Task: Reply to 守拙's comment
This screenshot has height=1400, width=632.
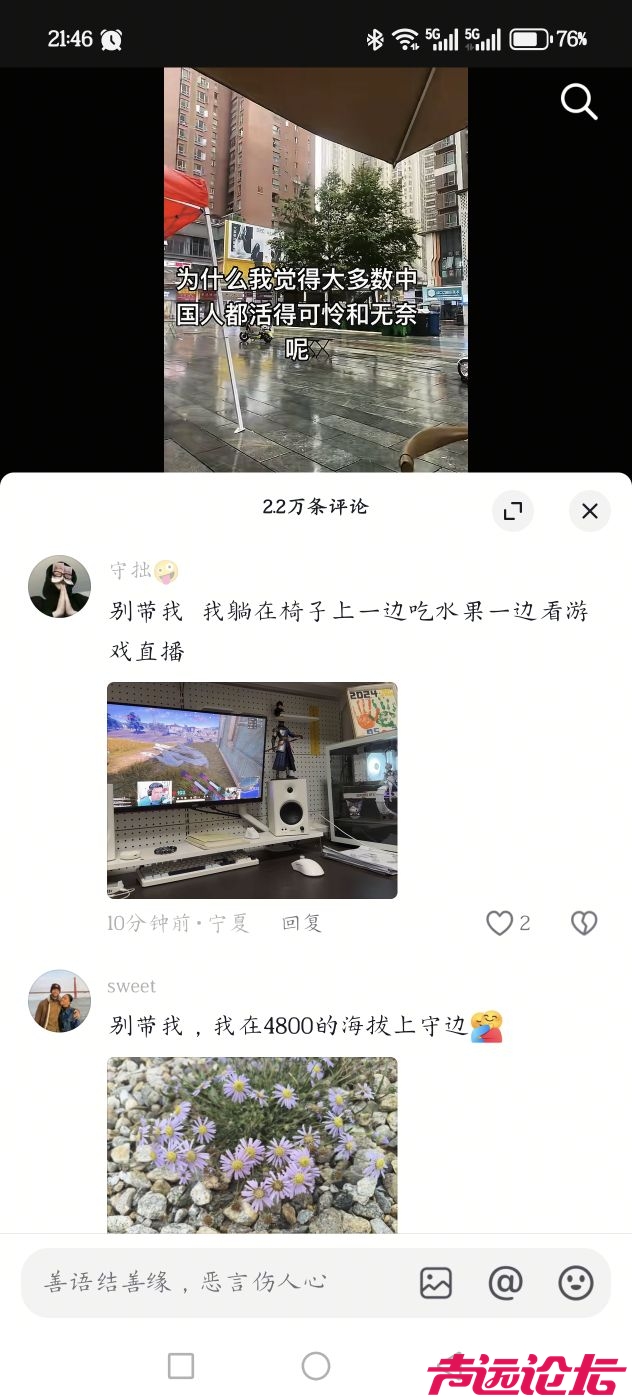Action: [x=301, y=923]
